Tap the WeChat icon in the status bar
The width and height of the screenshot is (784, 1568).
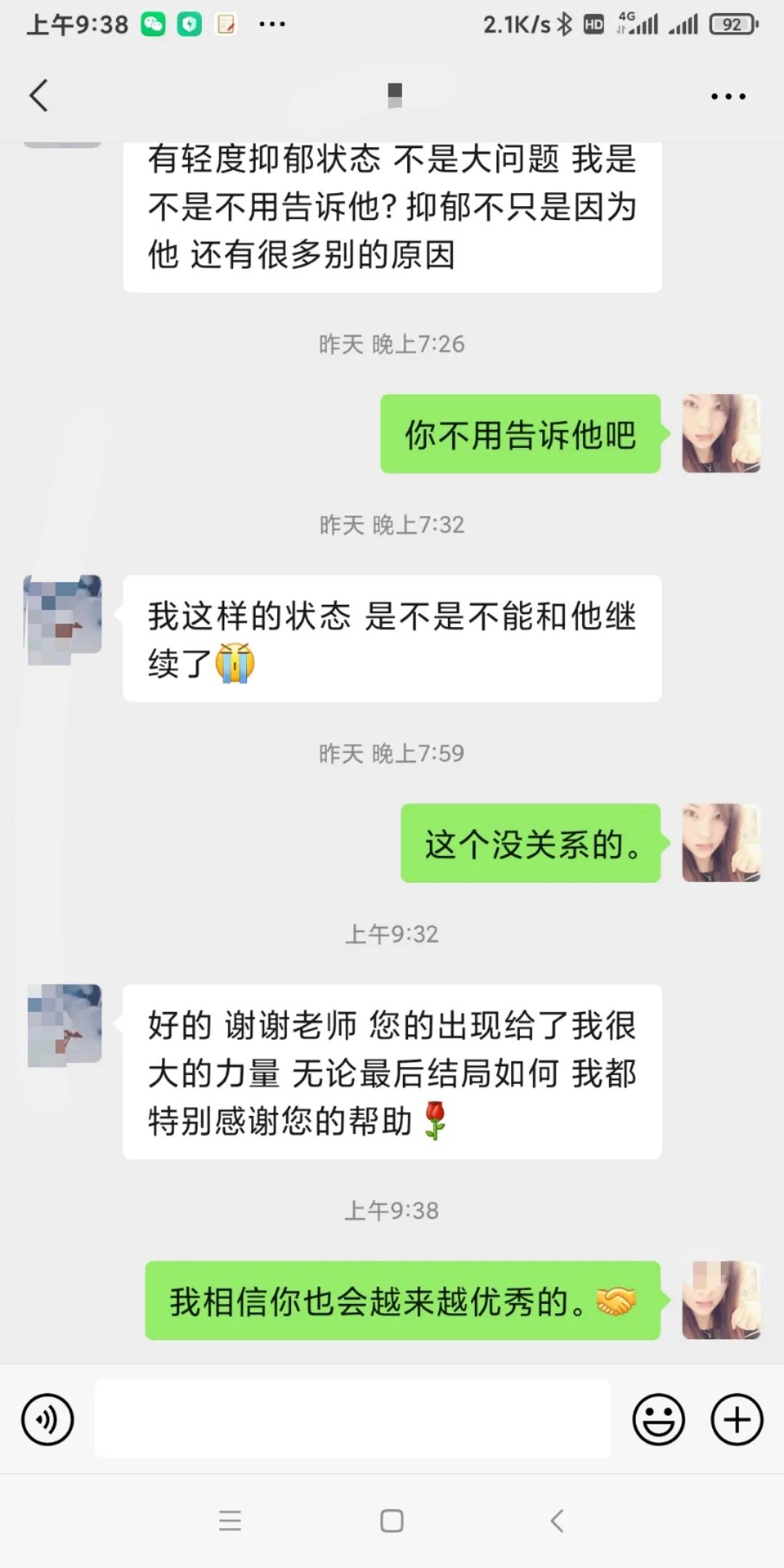(x=153, y=23)
